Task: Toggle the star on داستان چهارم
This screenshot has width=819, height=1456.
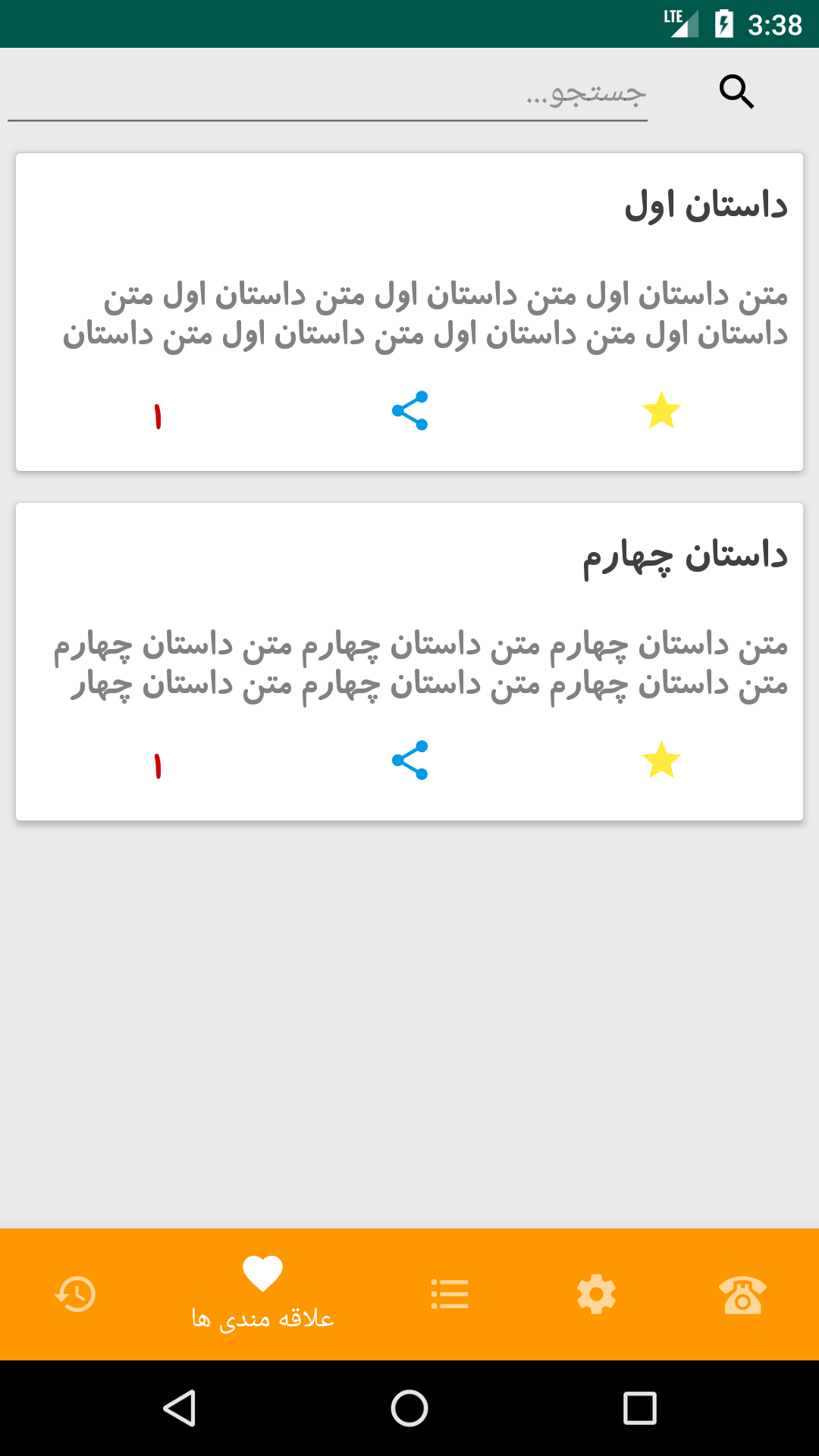Action: point(661,760)
